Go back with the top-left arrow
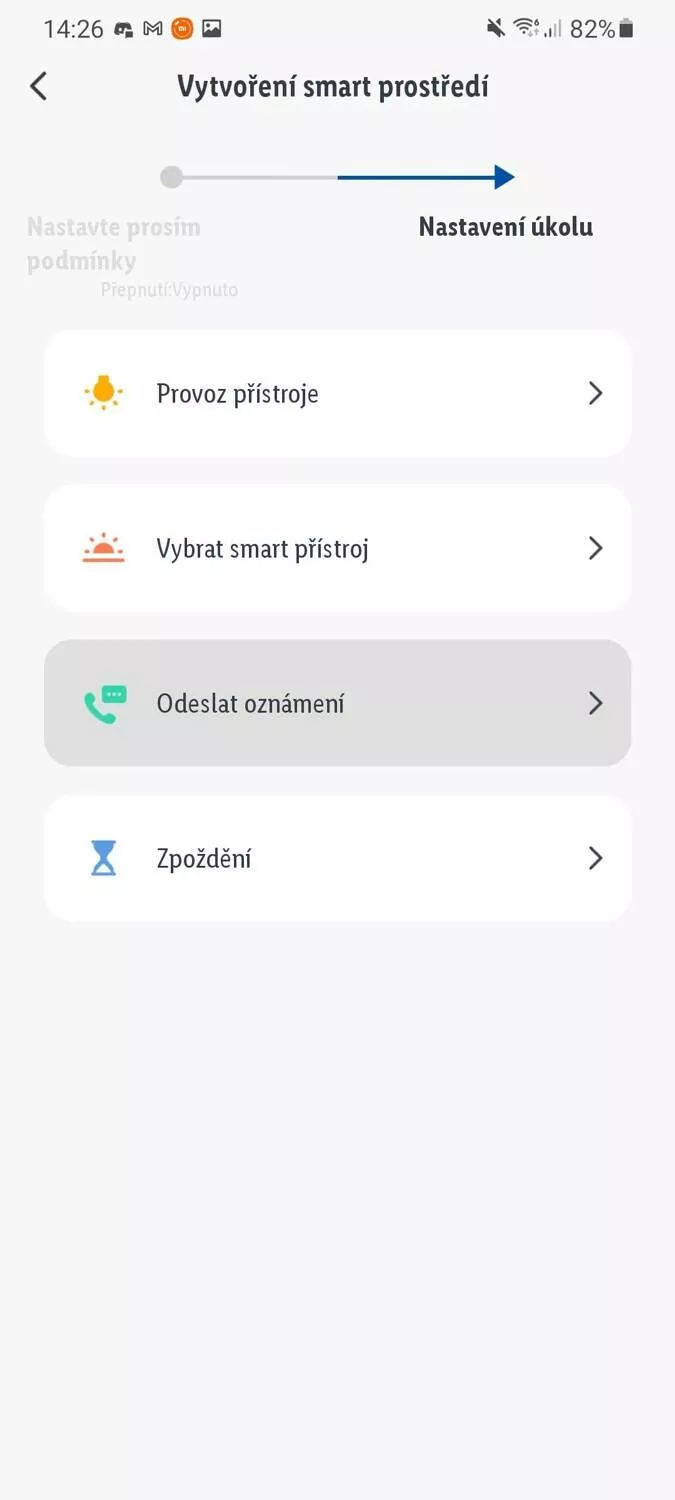 pyautogui.click(x=38, y=86)
